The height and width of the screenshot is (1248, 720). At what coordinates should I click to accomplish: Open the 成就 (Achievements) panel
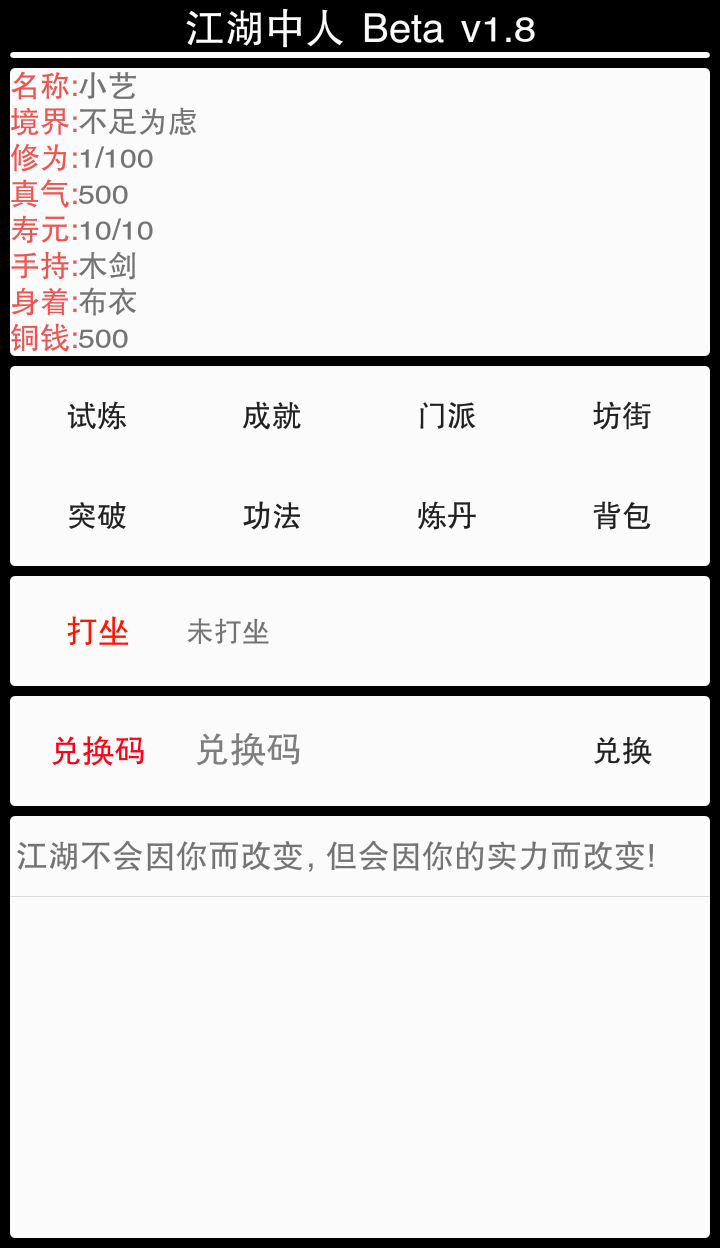[272, 417]
